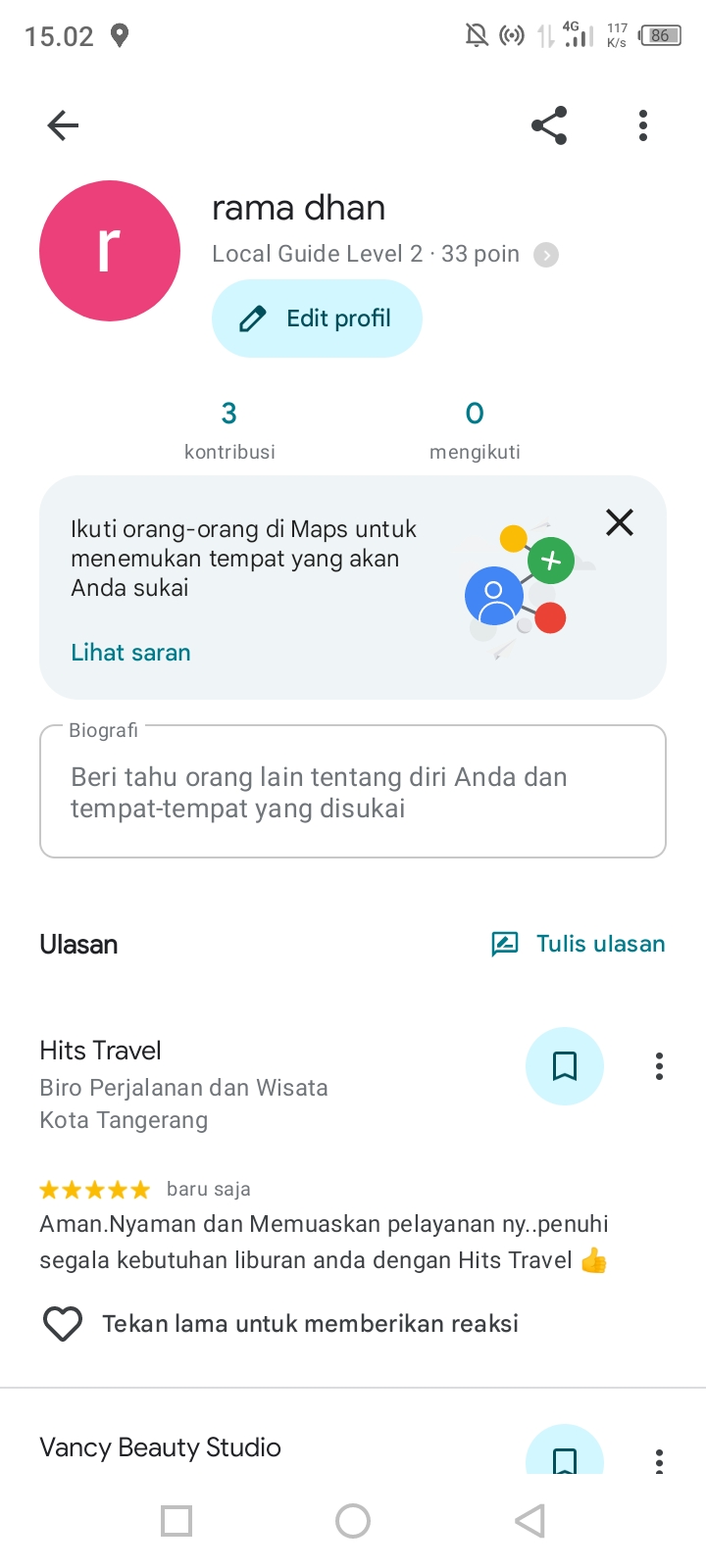Open the Hits Travel place

(100, 1051)
